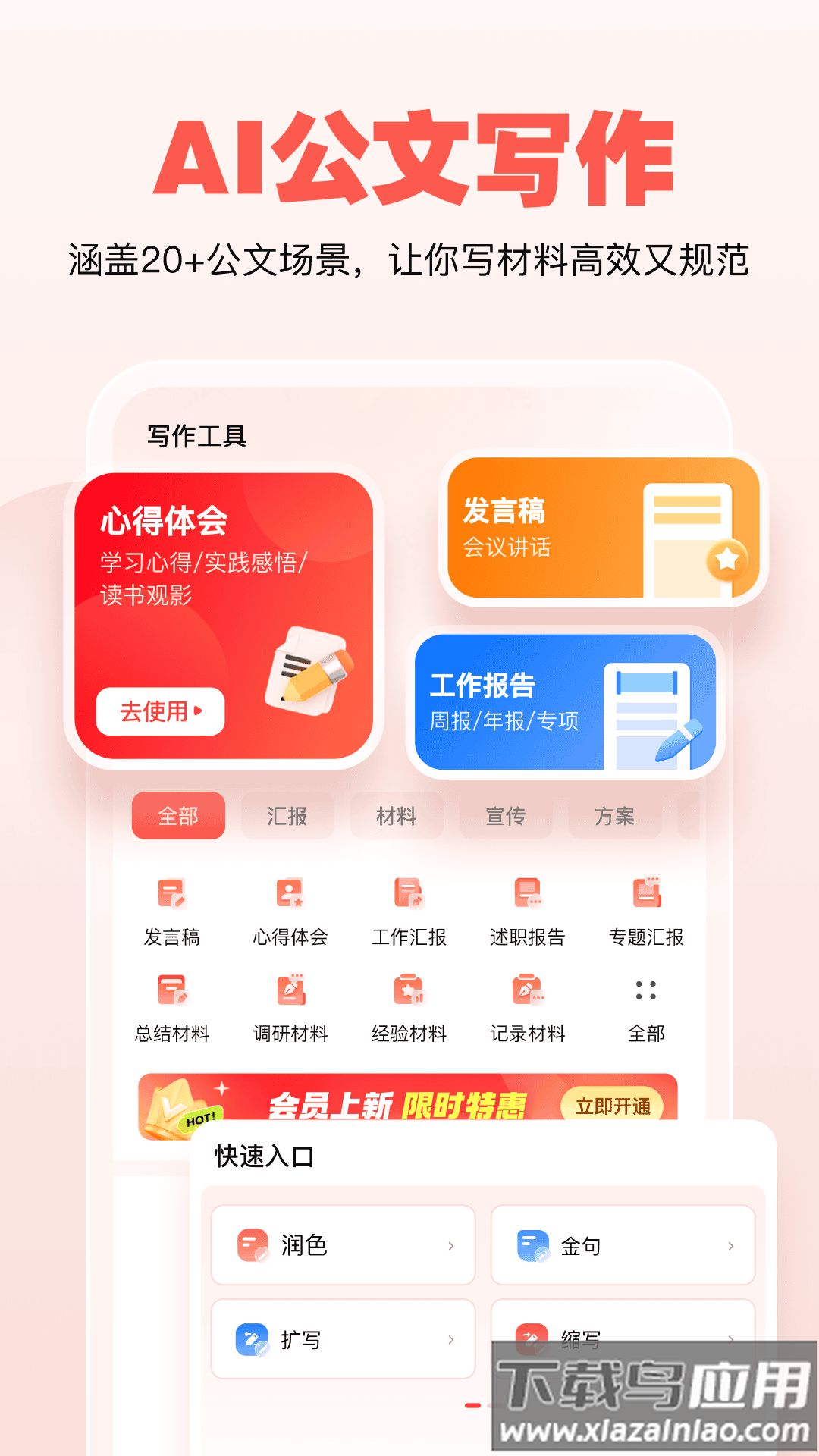This screenshot has height=1456, width=819.
Task: Switch to the 方案 tab
Action: pos(615,814)
